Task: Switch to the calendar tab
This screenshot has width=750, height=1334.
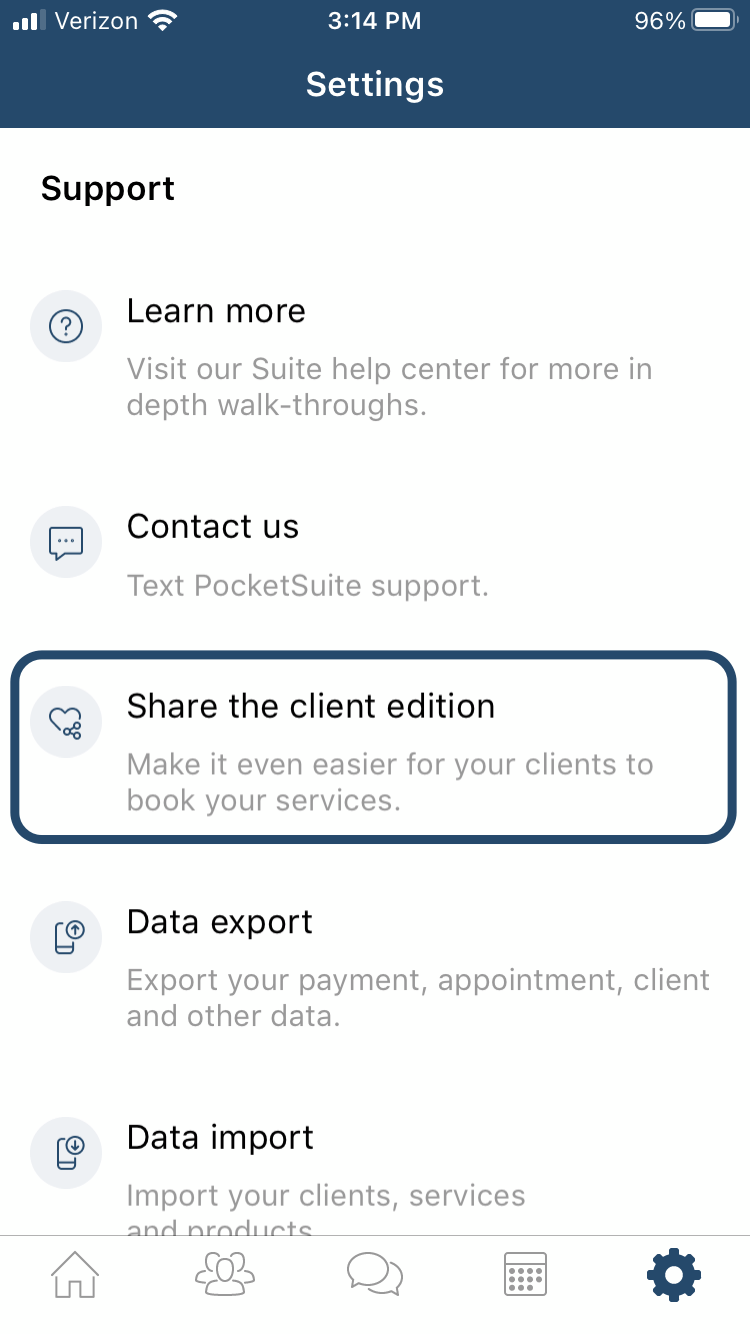Action: click(x=524, y=1274)
